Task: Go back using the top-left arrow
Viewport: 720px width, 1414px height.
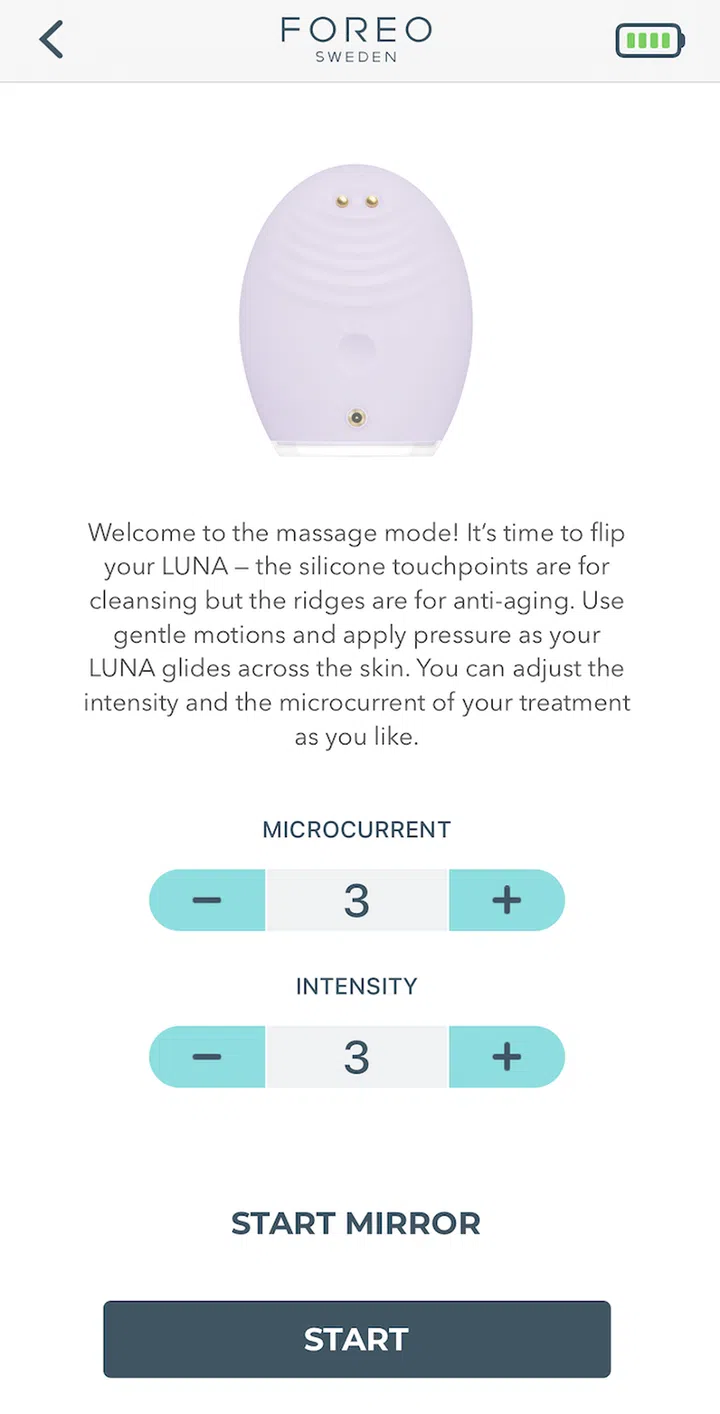Action: (51, 40)
